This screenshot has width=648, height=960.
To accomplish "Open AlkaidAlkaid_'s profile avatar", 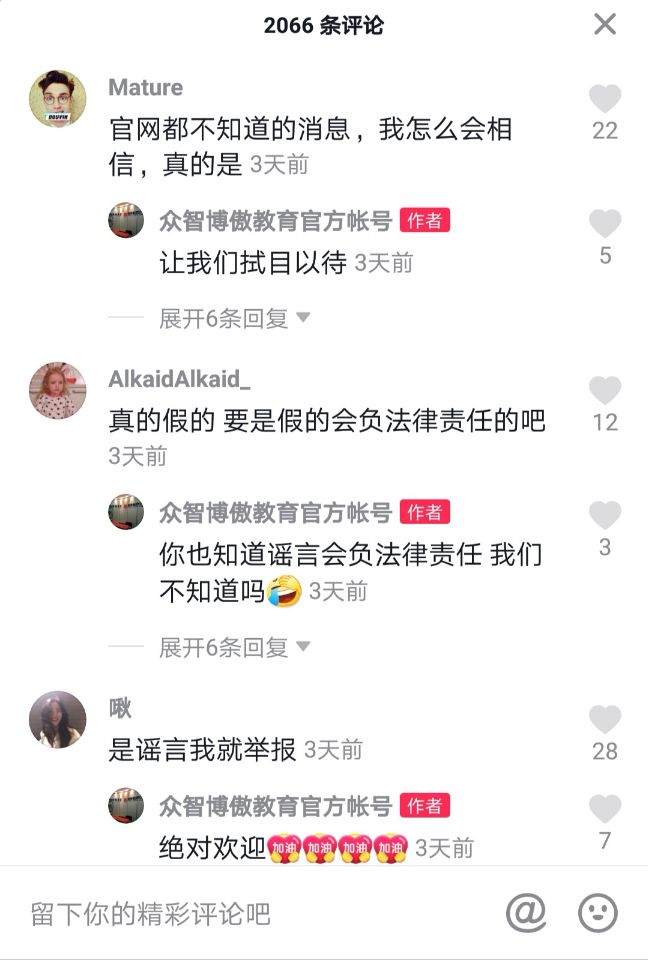I will pyautogui.click(x=57, y=390).
